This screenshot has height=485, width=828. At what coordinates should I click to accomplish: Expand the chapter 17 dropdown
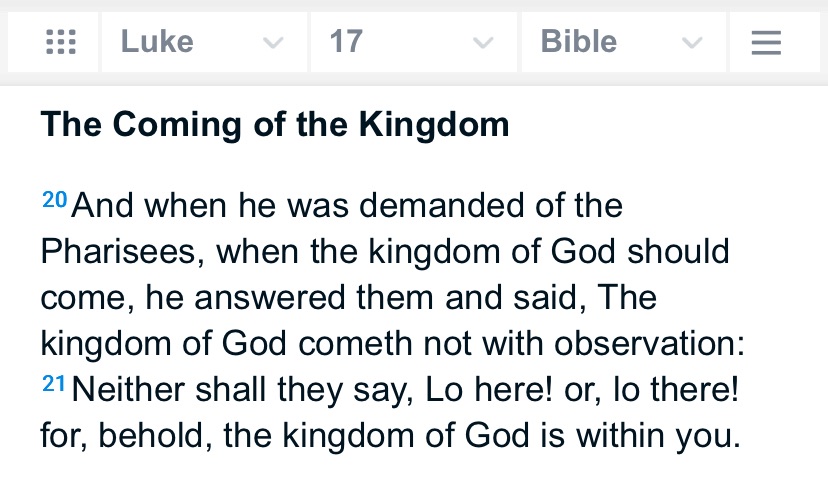click(x=412, y=42)
